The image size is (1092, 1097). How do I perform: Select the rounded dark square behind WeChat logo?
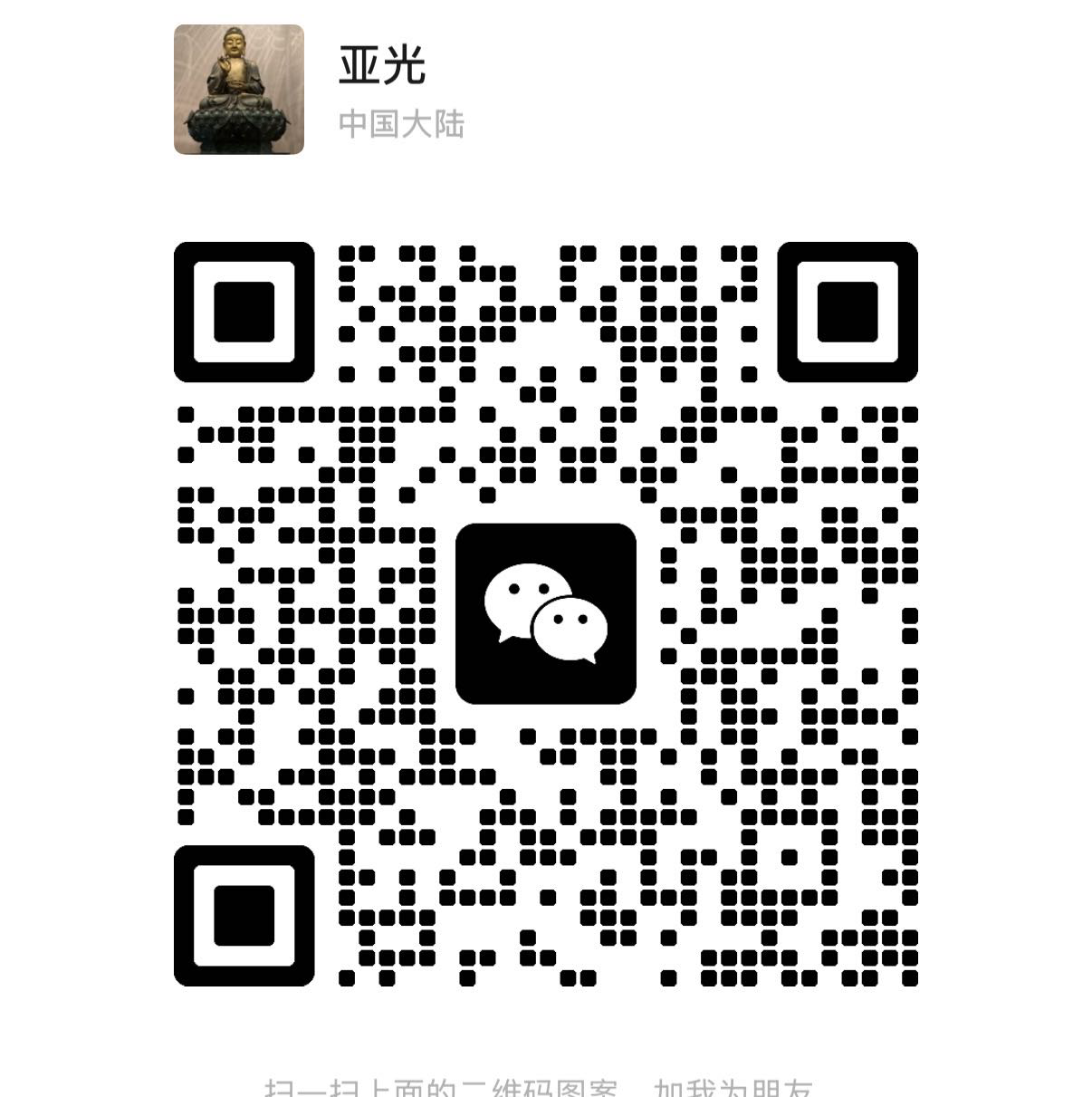click(547, 612)
